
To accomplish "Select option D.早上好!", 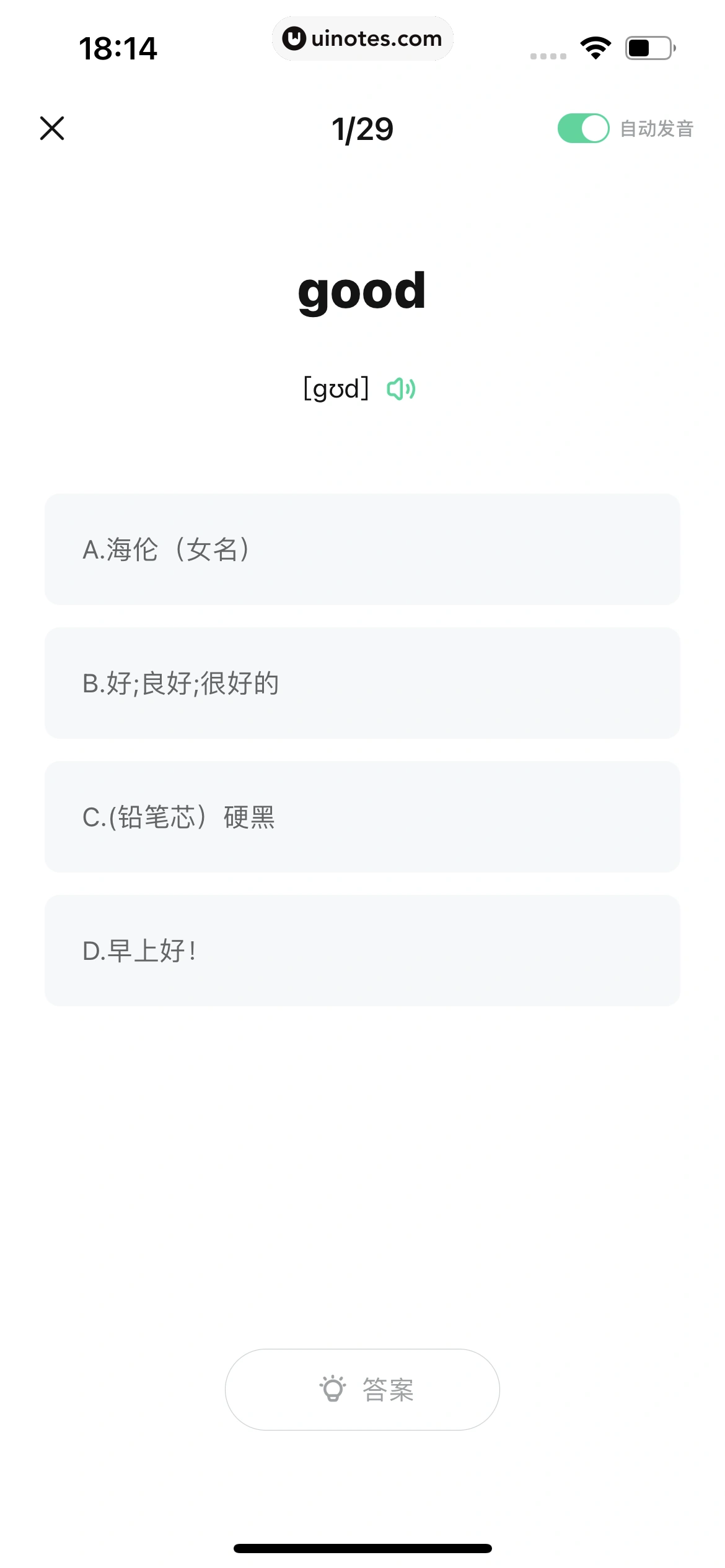I will [362, 951].
